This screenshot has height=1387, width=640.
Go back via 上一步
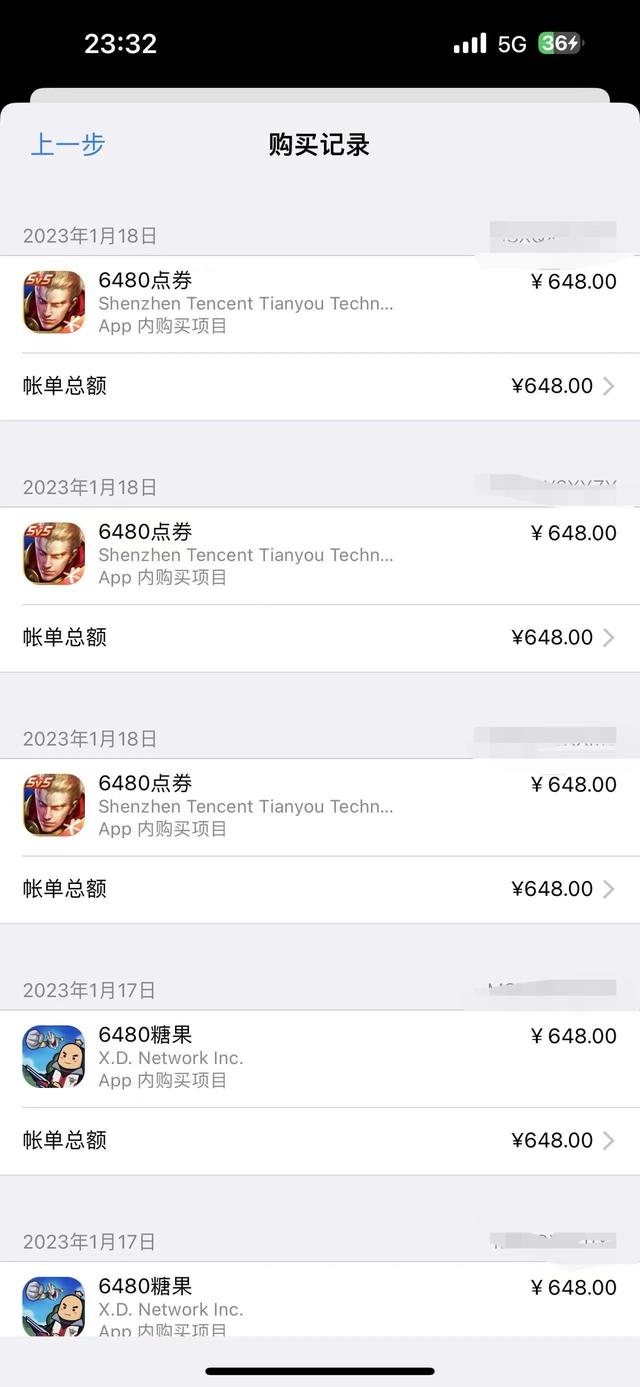point(67,144)
